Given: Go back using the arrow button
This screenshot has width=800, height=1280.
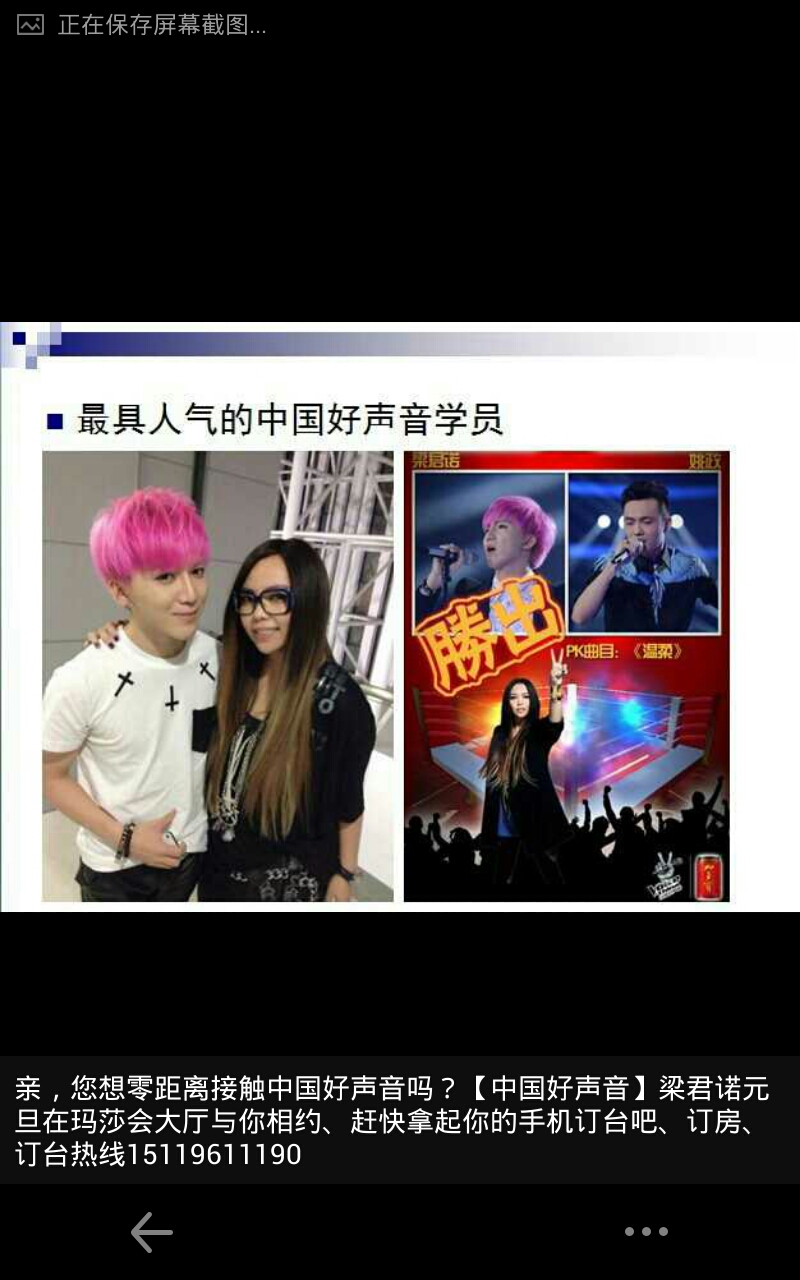Looking at the screenshot, I should 152,1232.
